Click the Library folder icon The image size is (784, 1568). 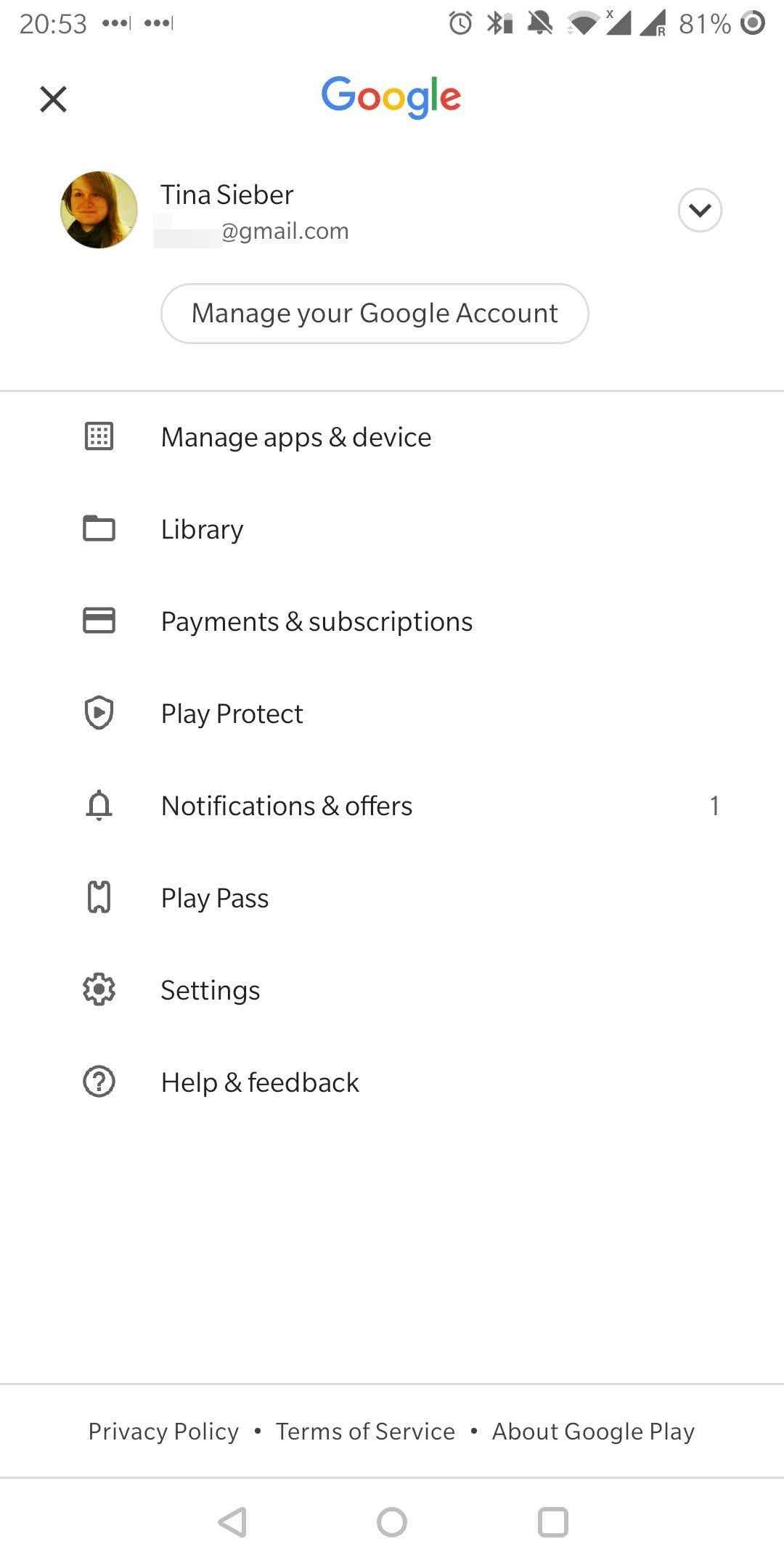point(99,528)
